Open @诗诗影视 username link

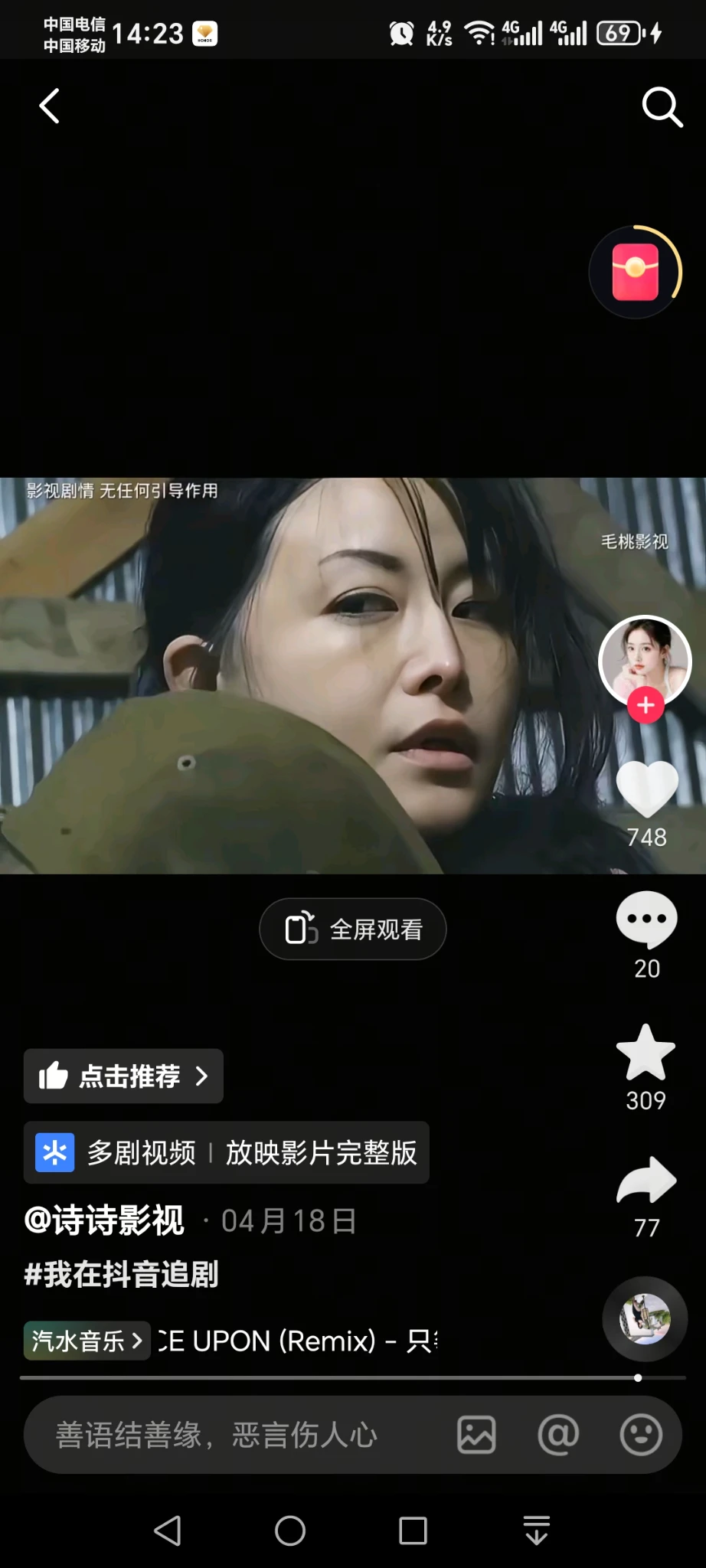coord(105,1220)
